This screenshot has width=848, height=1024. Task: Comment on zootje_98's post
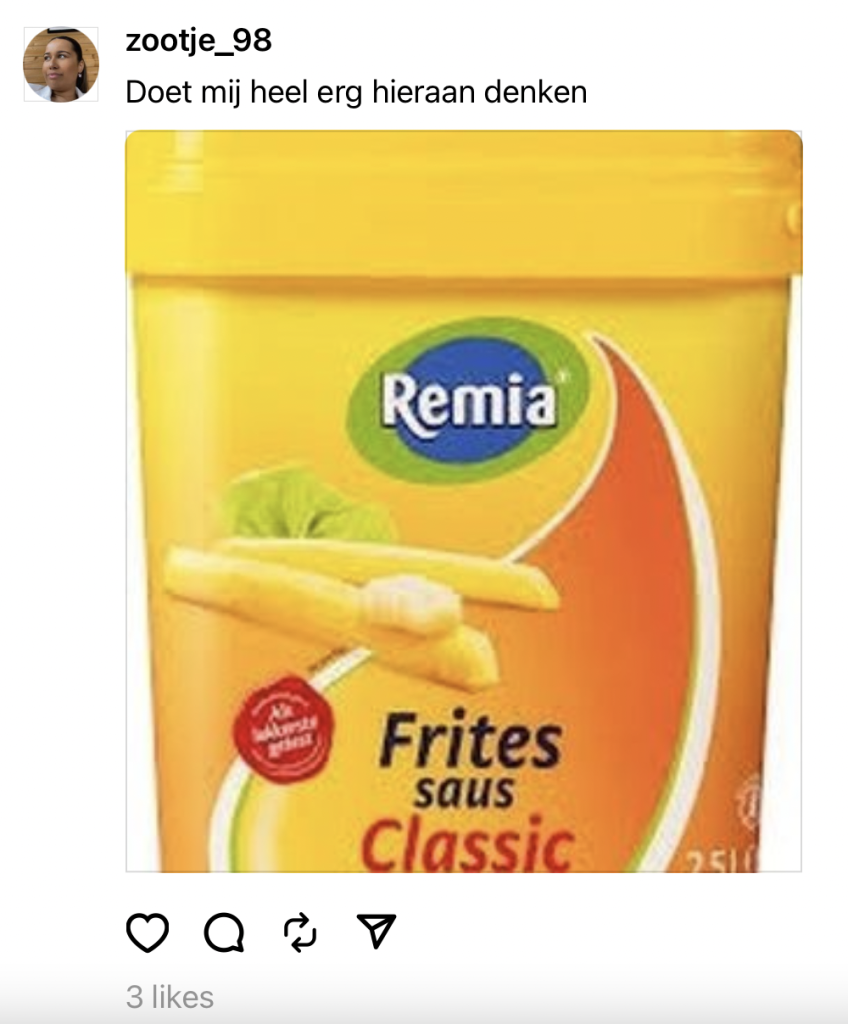[224, 932]
